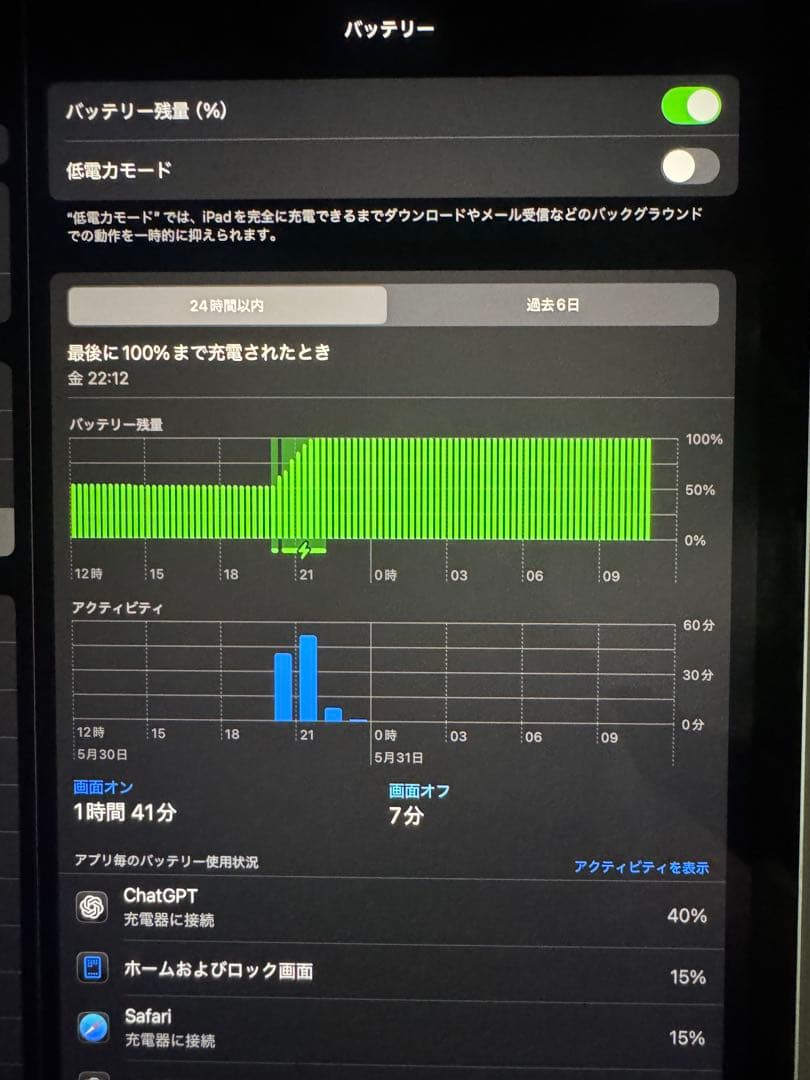
Task: Tap the Safari row showing 15%
Action: (x=400, y=1025)
